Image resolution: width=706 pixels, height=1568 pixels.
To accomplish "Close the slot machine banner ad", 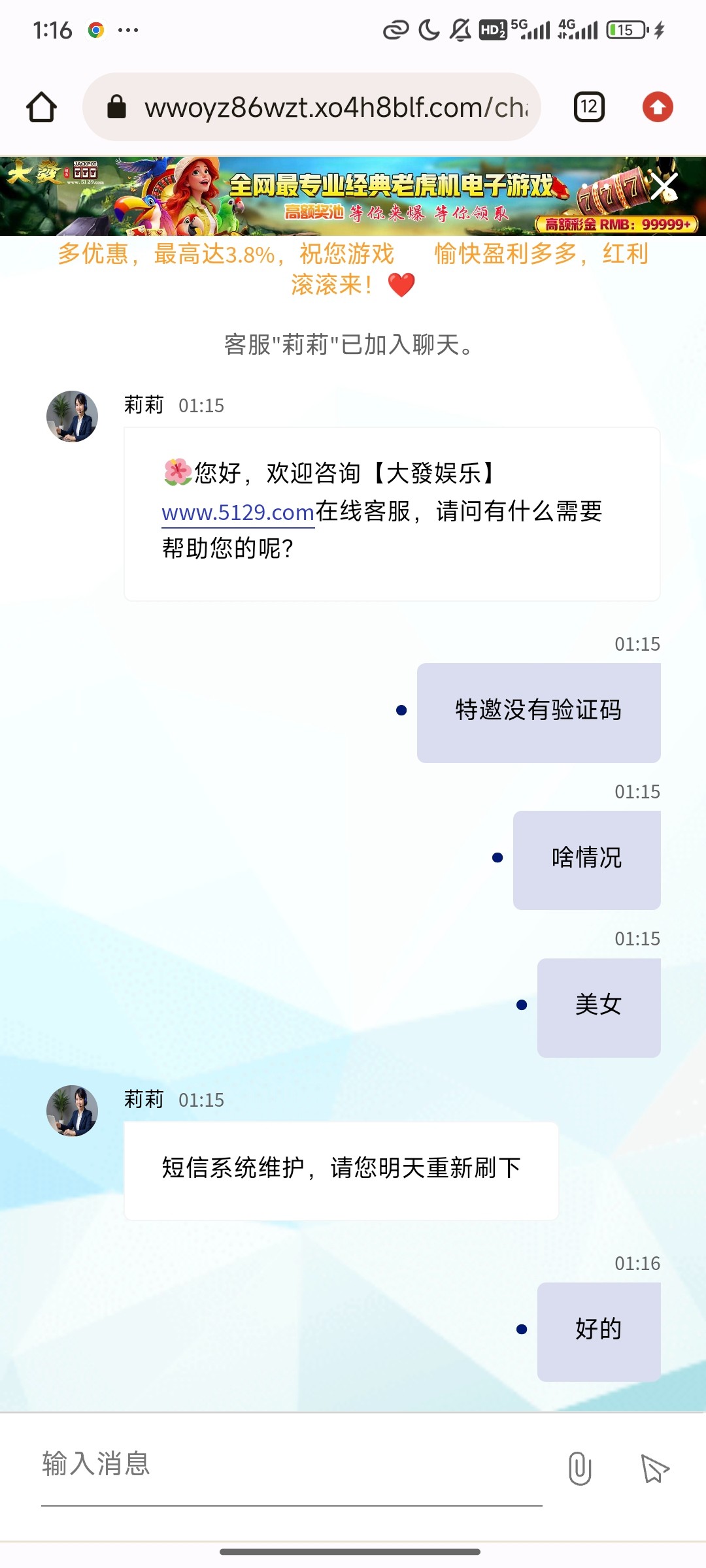I will point(665,187).
